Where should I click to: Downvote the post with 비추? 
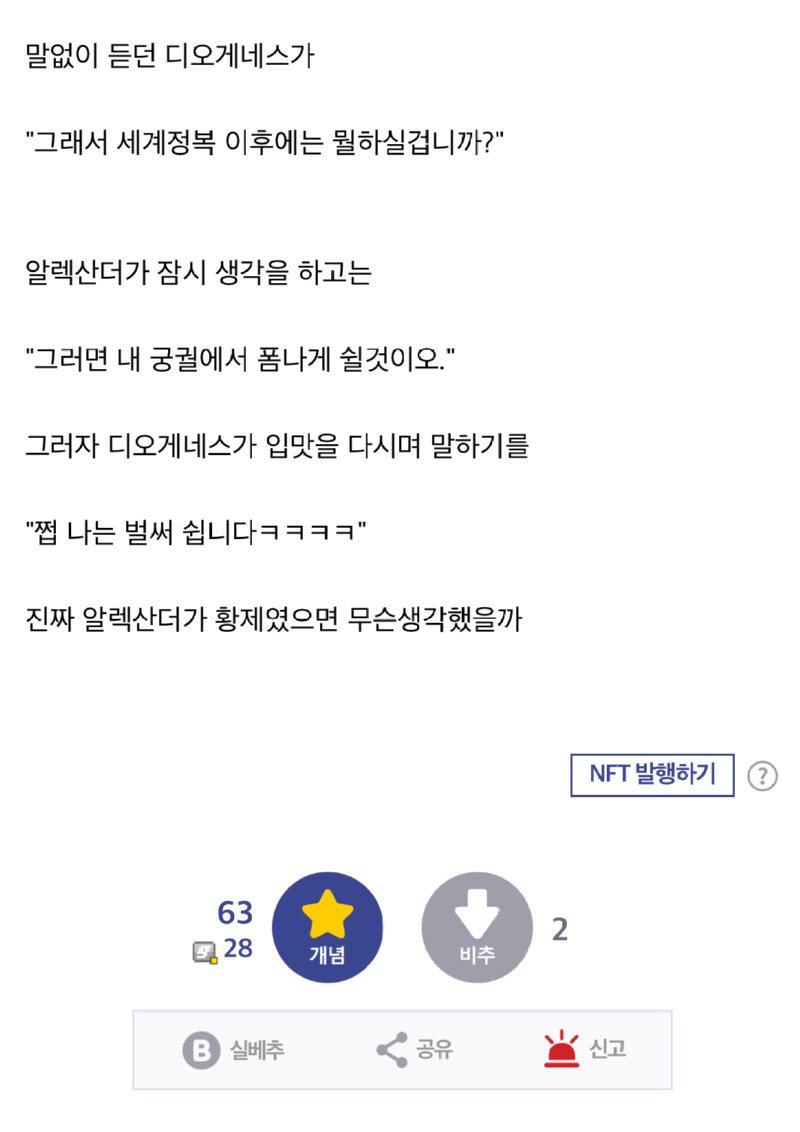pos(477,927)
